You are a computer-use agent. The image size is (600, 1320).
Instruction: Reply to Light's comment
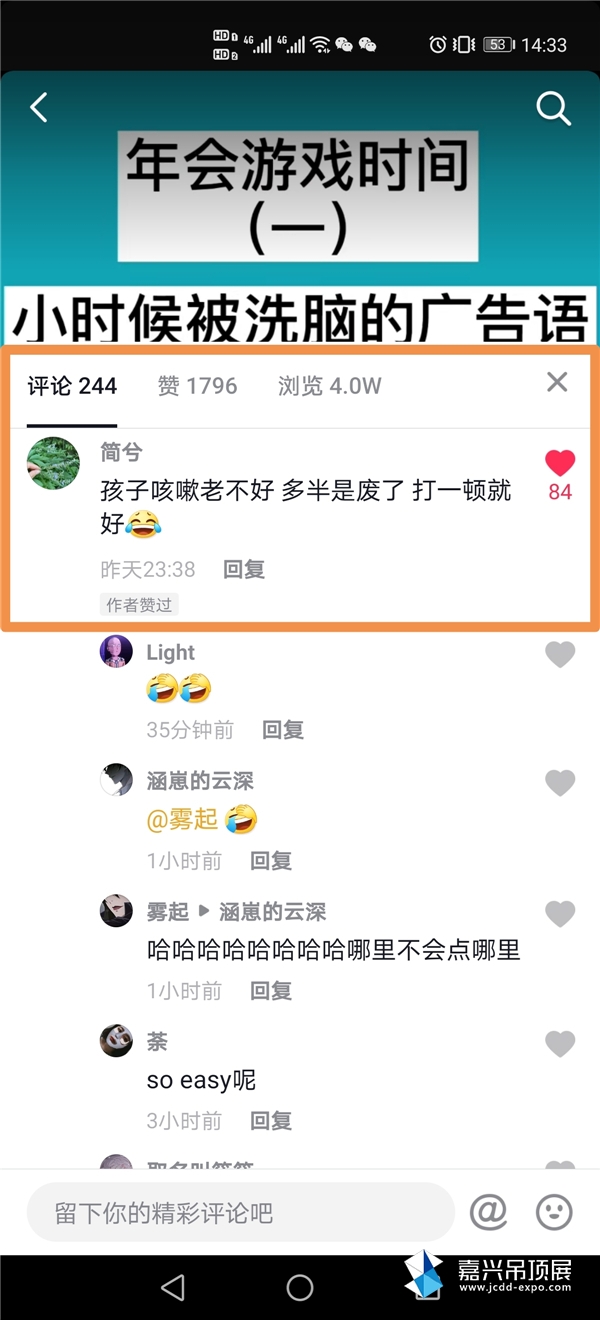(283, 730)
